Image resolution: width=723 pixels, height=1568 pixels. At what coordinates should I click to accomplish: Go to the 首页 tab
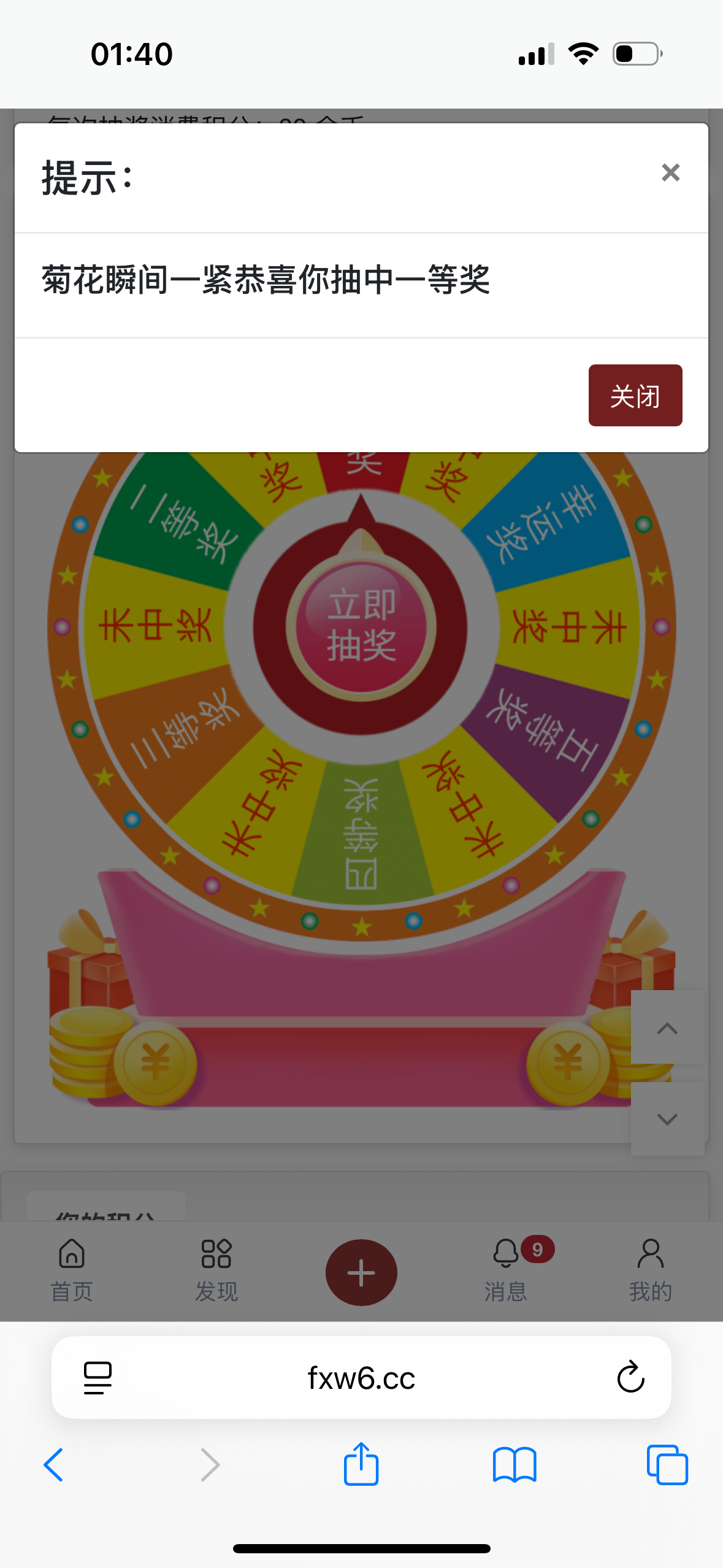tap(72, 1270)
